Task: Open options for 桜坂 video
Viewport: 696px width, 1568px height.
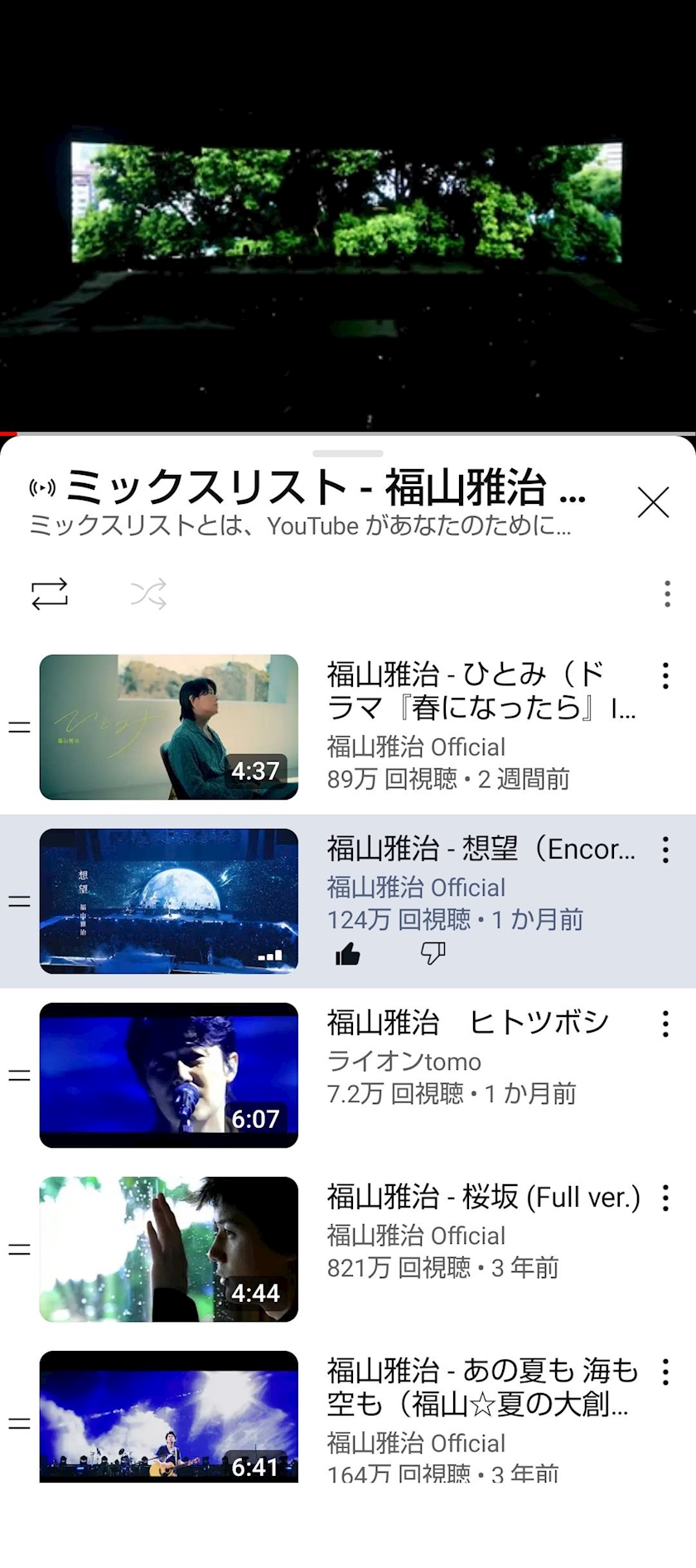Action: click(665, 1198)
